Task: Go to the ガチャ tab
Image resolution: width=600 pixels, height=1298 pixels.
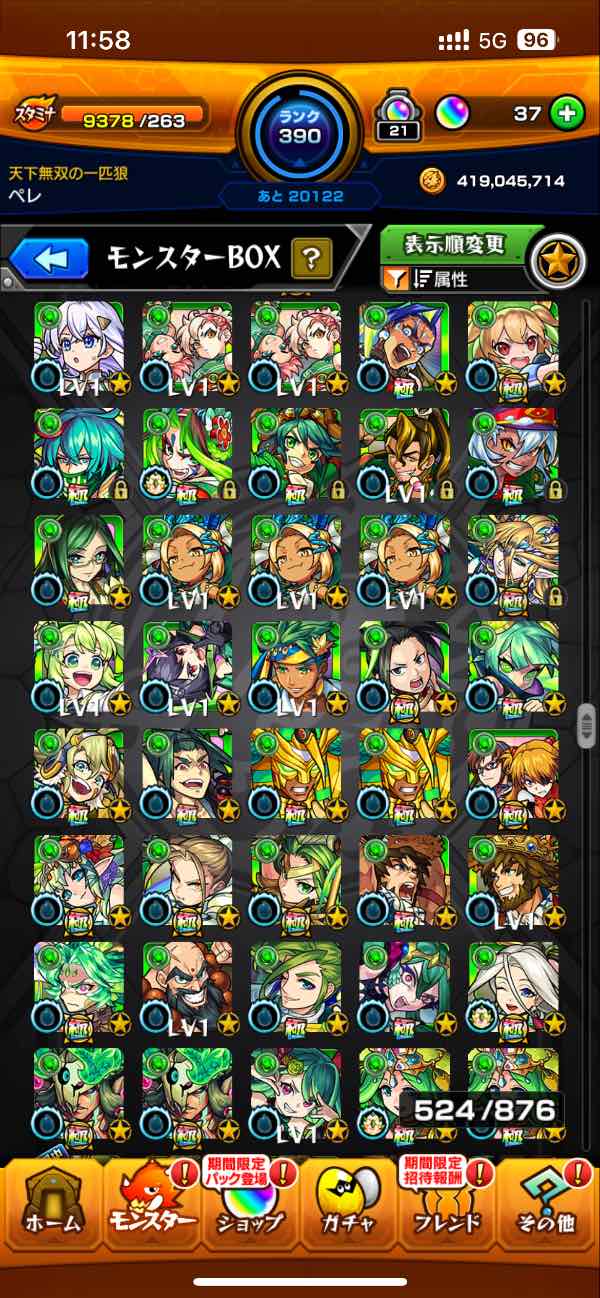Action: pos(349,1205)
